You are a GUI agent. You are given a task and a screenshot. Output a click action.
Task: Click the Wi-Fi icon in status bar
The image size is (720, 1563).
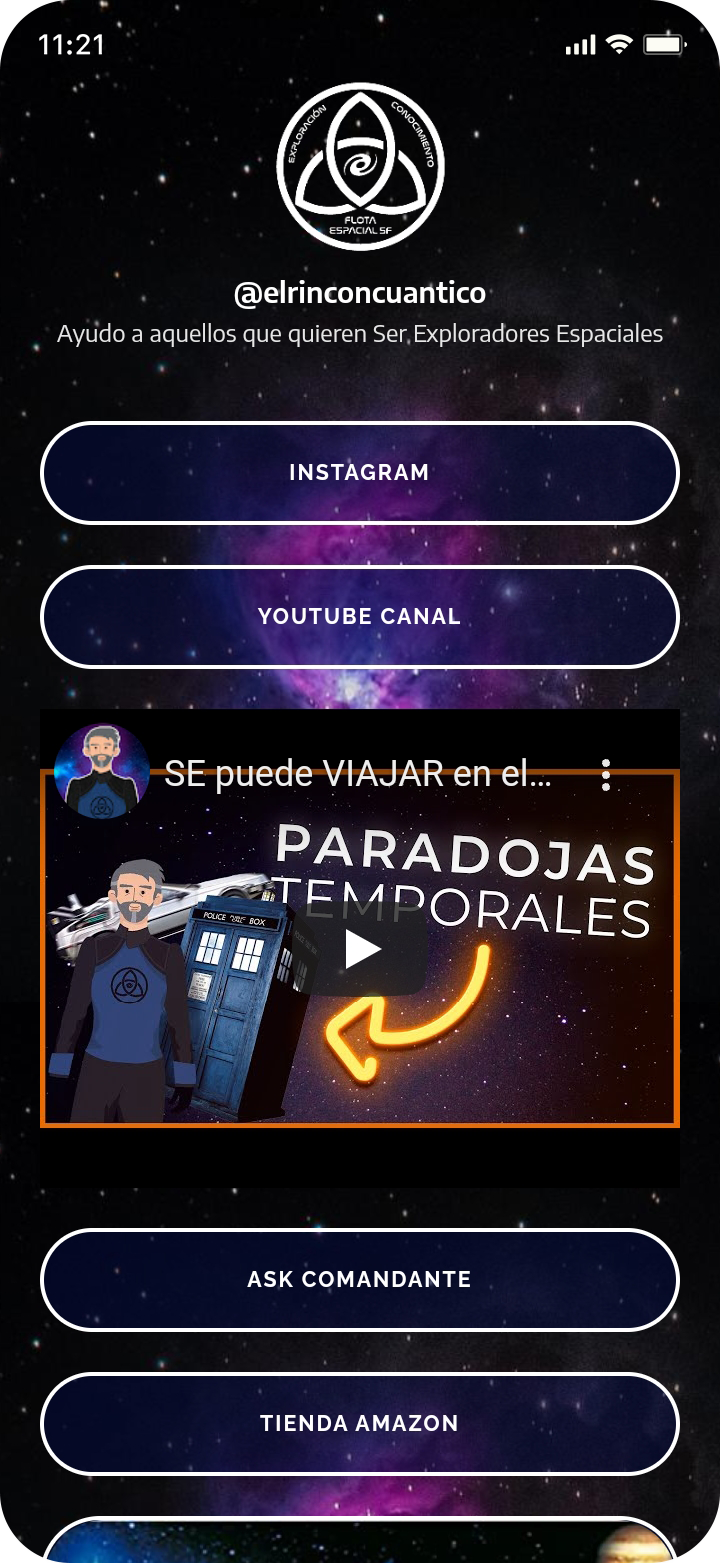point(620,44)
